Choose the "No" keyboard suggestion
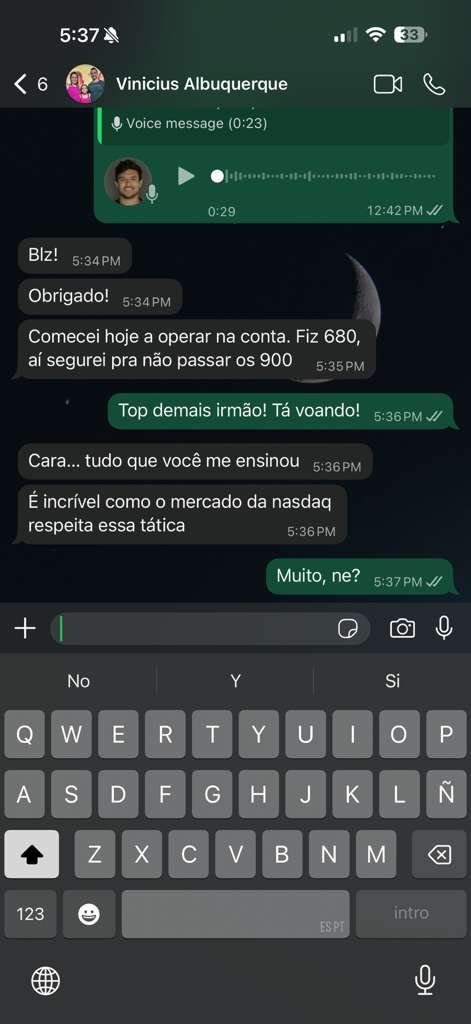The image size is (471, 1024). coord(78,681)
